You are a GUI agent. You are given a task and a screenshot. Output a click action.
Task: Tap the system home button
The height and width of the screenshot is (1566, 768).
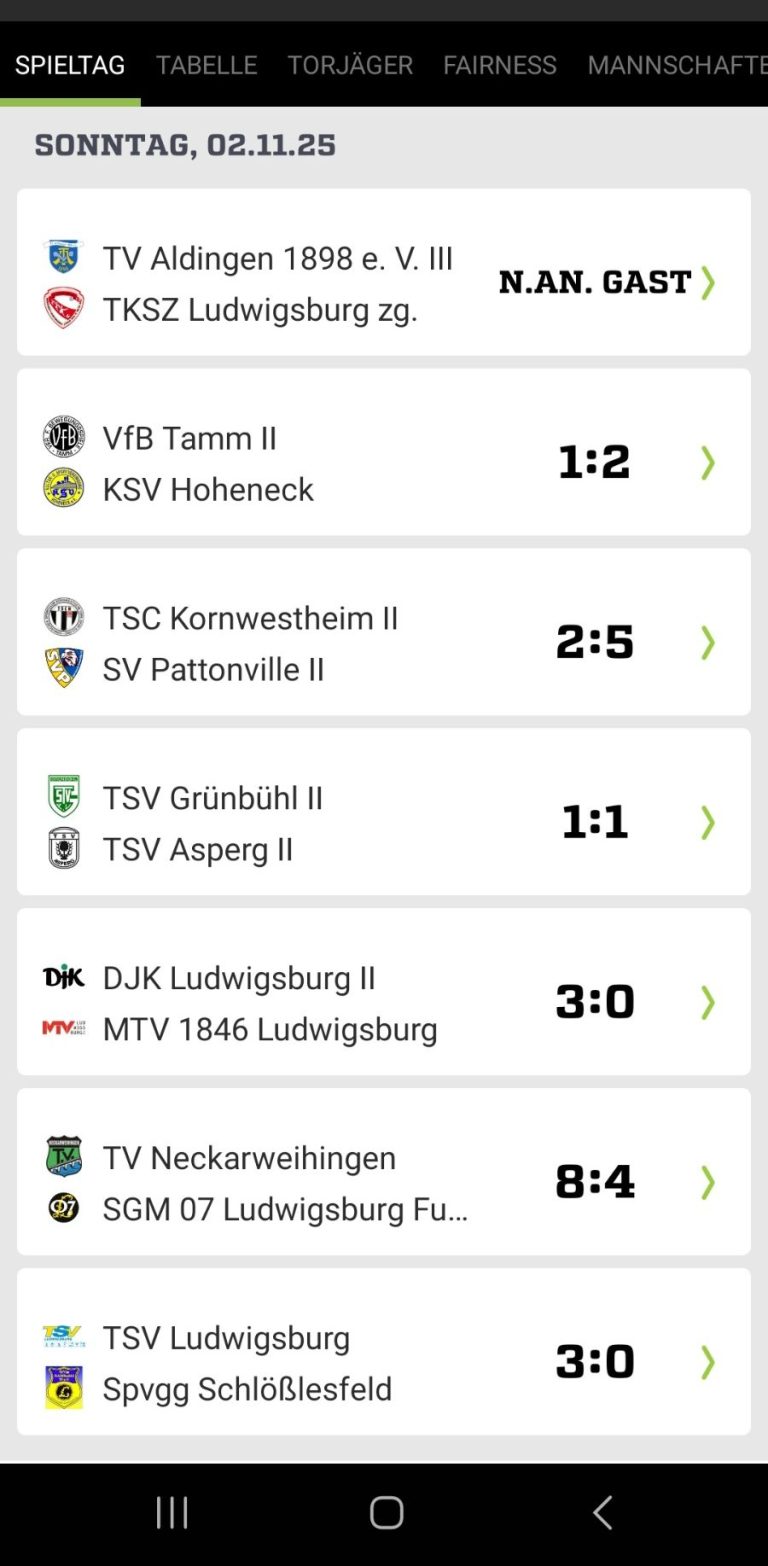(x=386, y=1513)
